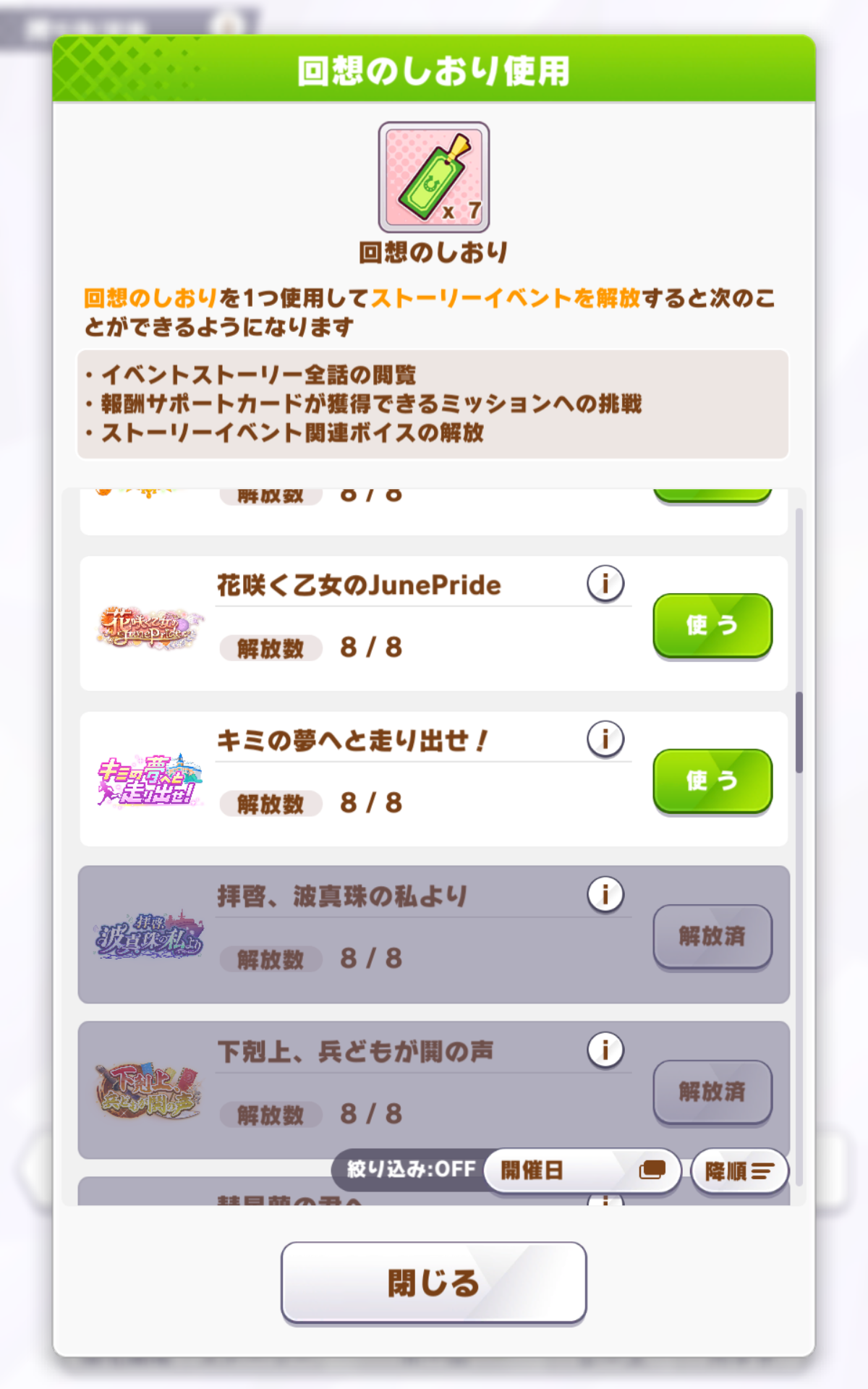Open the 絞り込み filter button
The width and height of the screenshot is (868, 1389).
click(409, 1169)
